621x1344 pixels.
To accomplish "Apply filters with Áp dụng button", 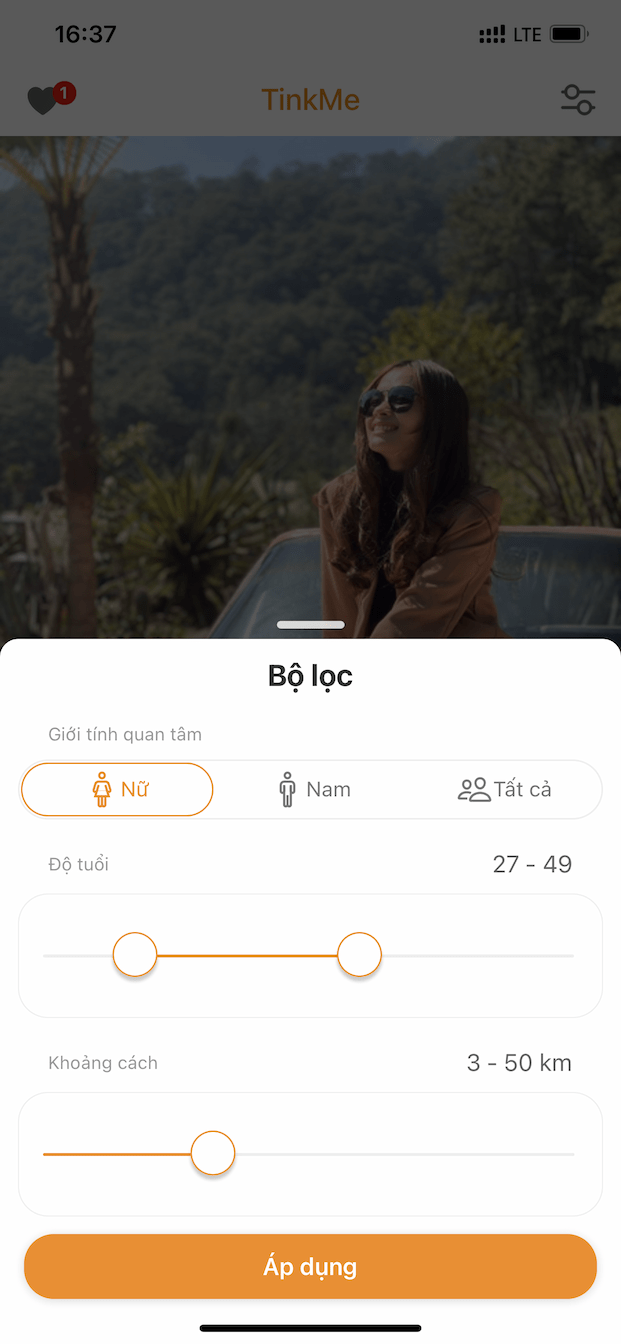I will coord(310,1267).
